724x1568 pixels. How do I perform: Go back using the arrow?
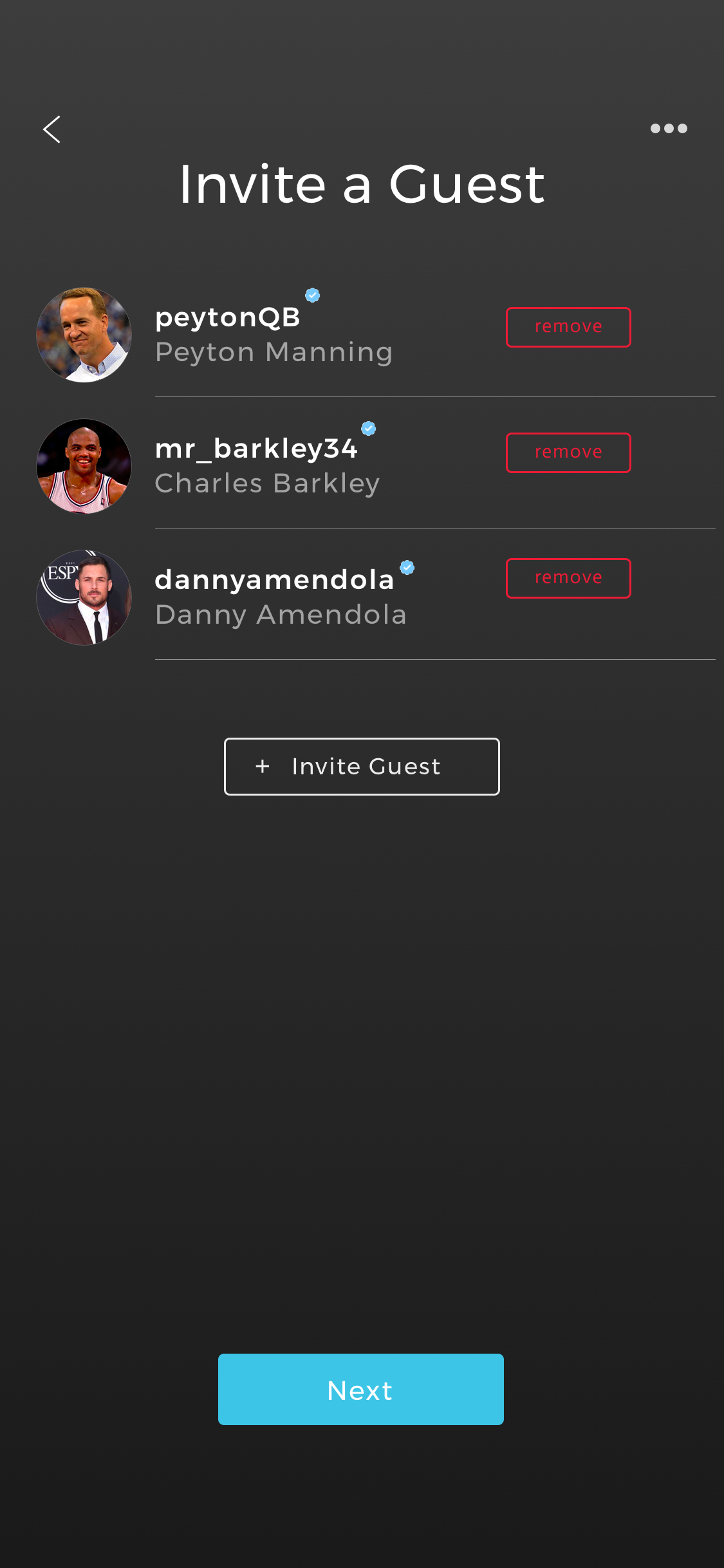(52, 129)
